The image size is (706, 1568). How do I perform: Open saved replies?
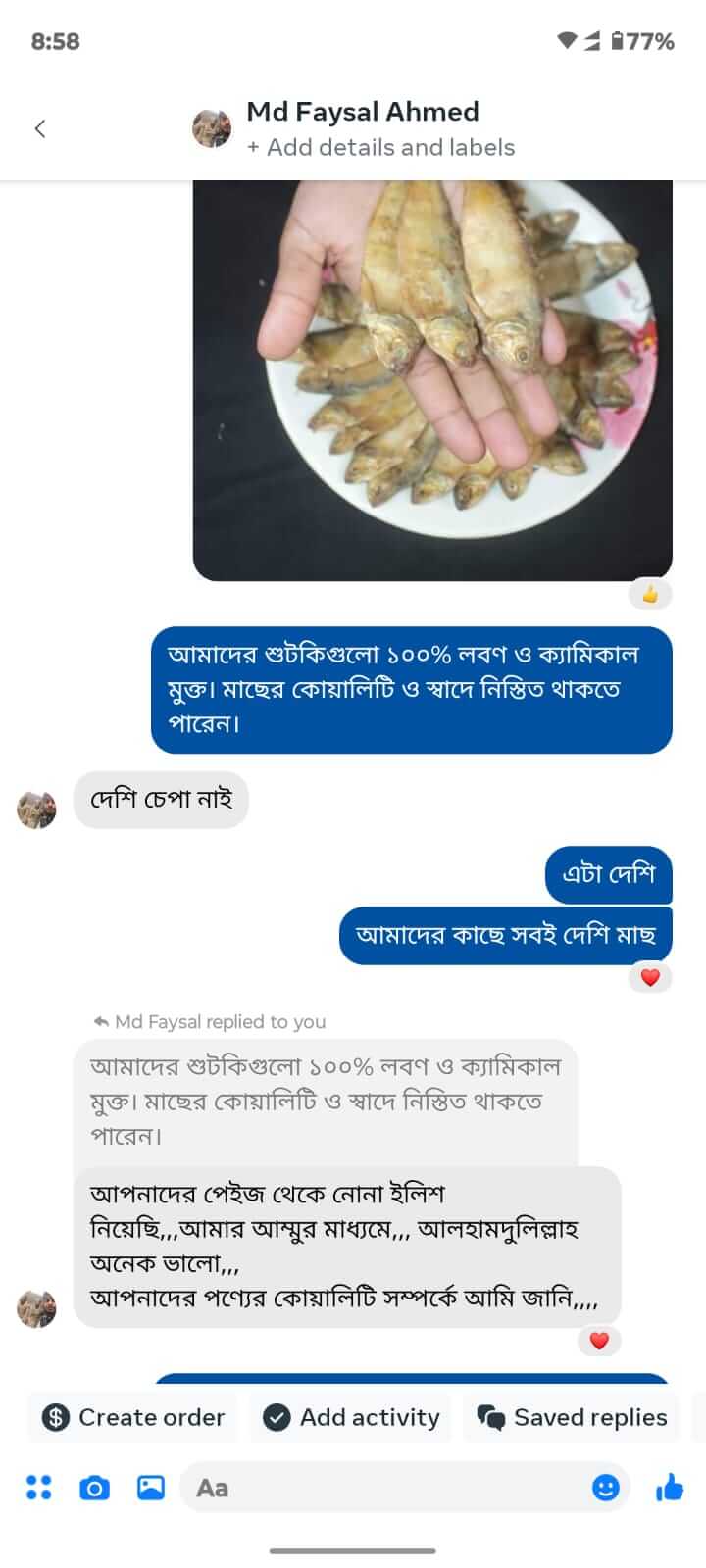point(572,1417)
